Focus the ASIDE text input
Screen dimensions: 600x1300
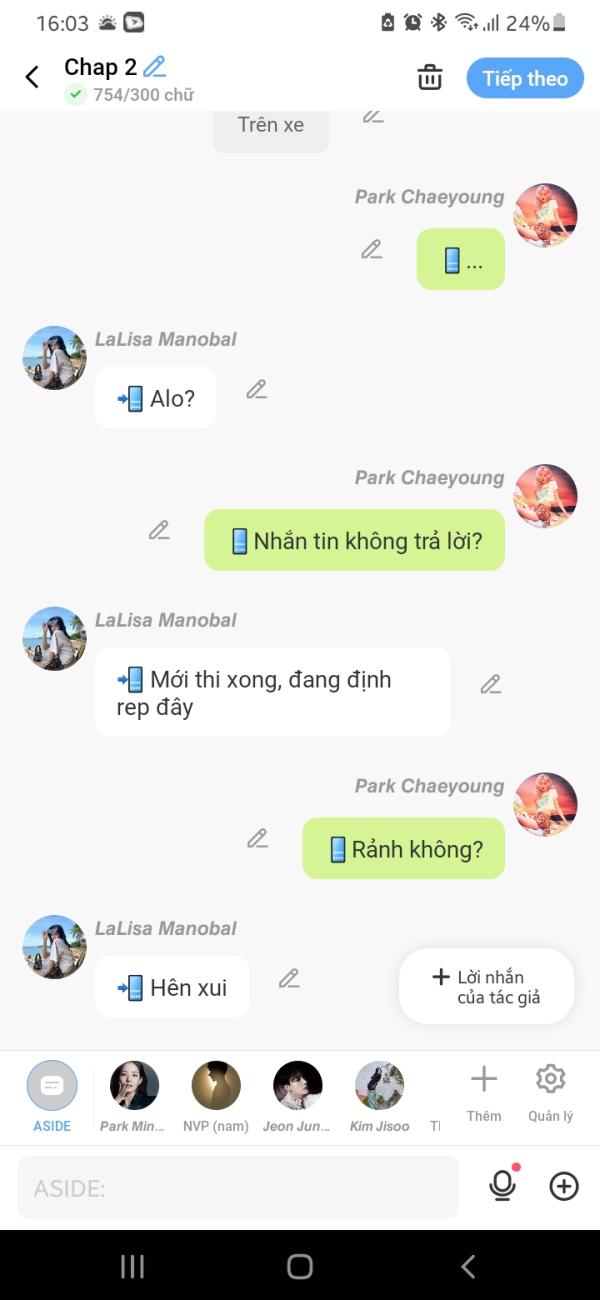(x=238, y=1188)
